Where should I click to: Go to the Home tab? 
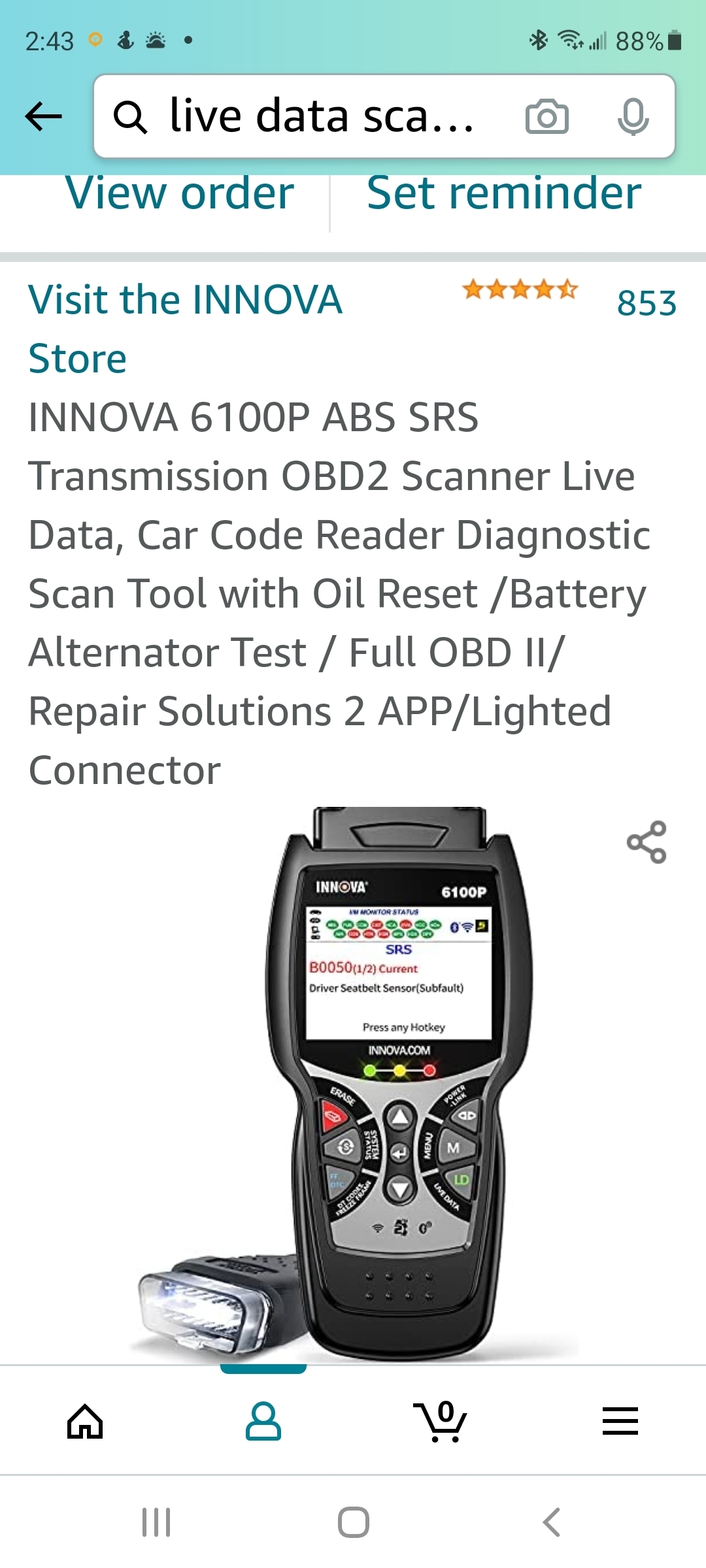86,1422
